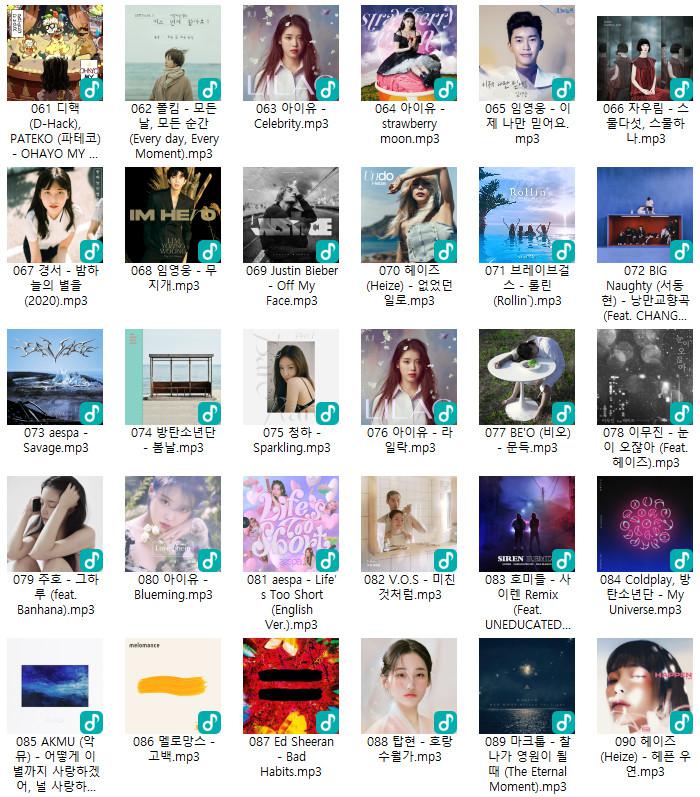Viewport: 700px width, 797px height.
Task: Play 064 아이유 - strawberry moon.mp3
Action: (409, 53)
